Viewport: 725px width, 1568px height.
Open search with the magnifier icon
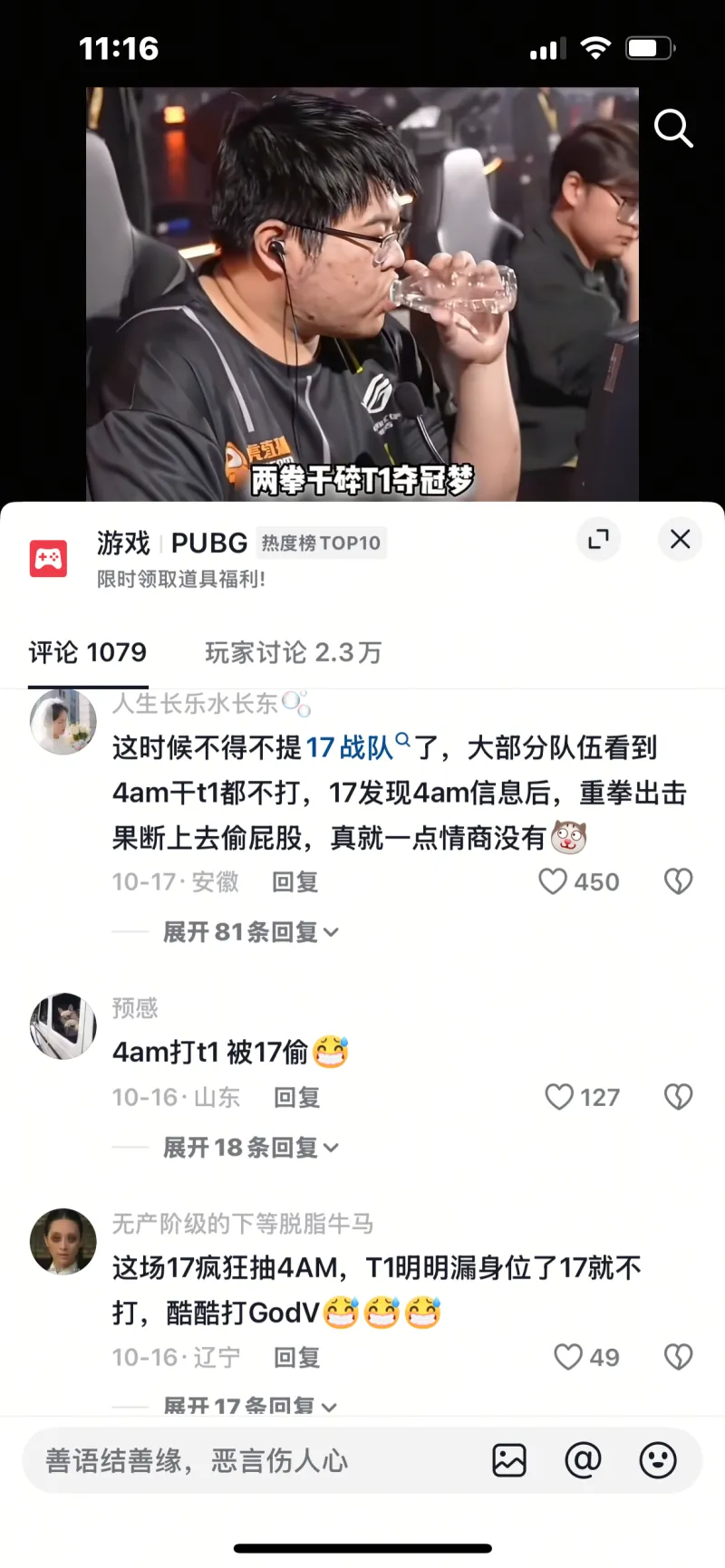click(x=673, y=129)
